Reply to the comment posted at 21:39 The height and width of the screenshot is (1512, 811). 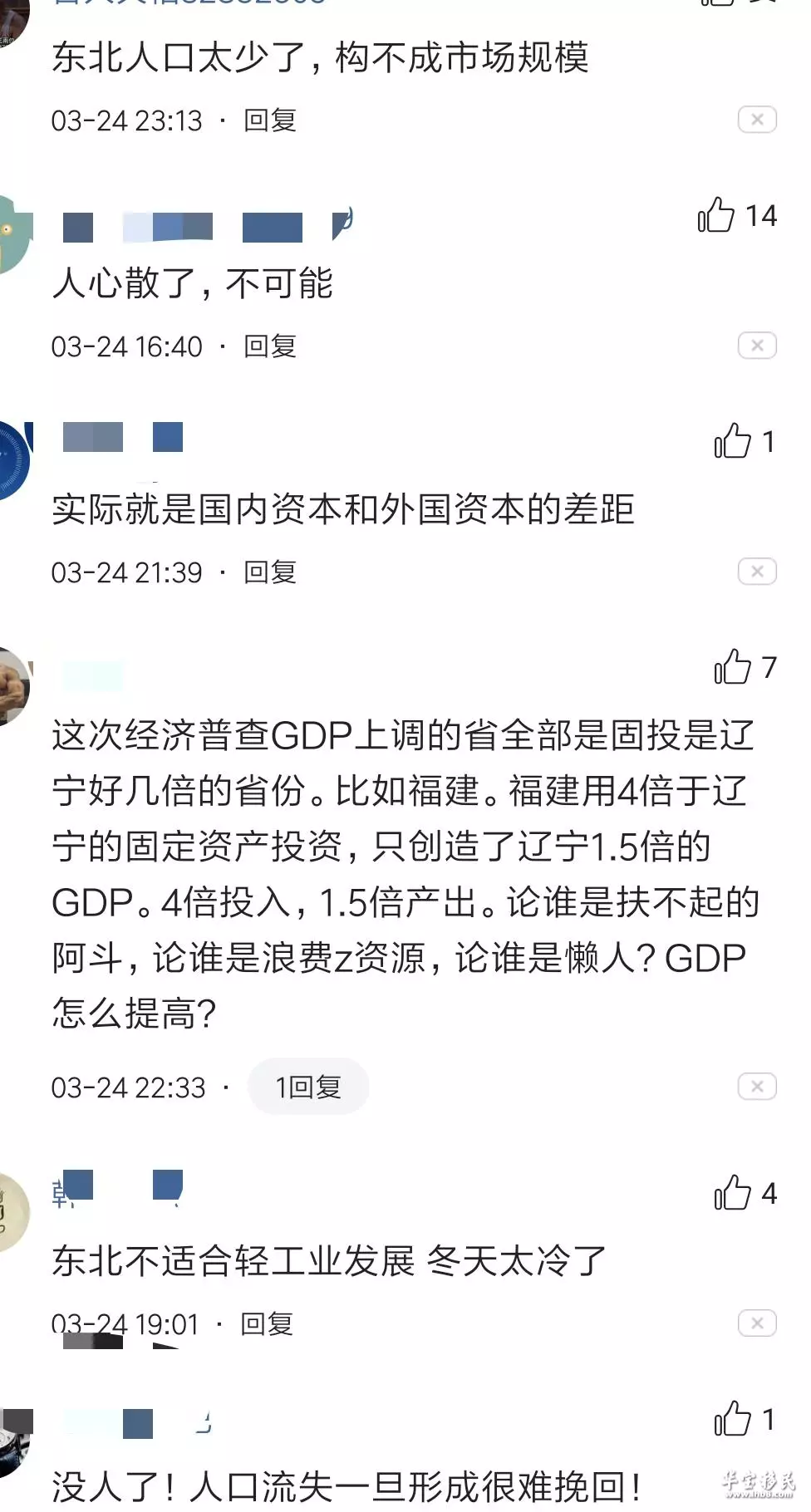[x=270, y=572]
